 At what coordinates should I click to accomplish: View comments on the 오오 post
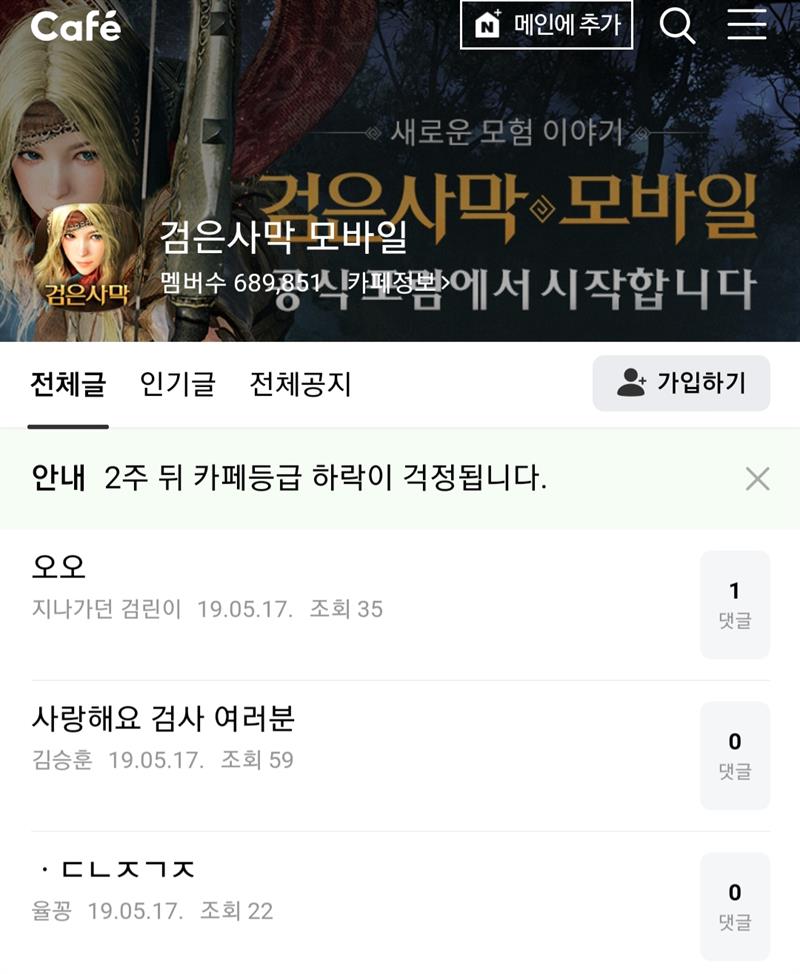coord(734,604)
